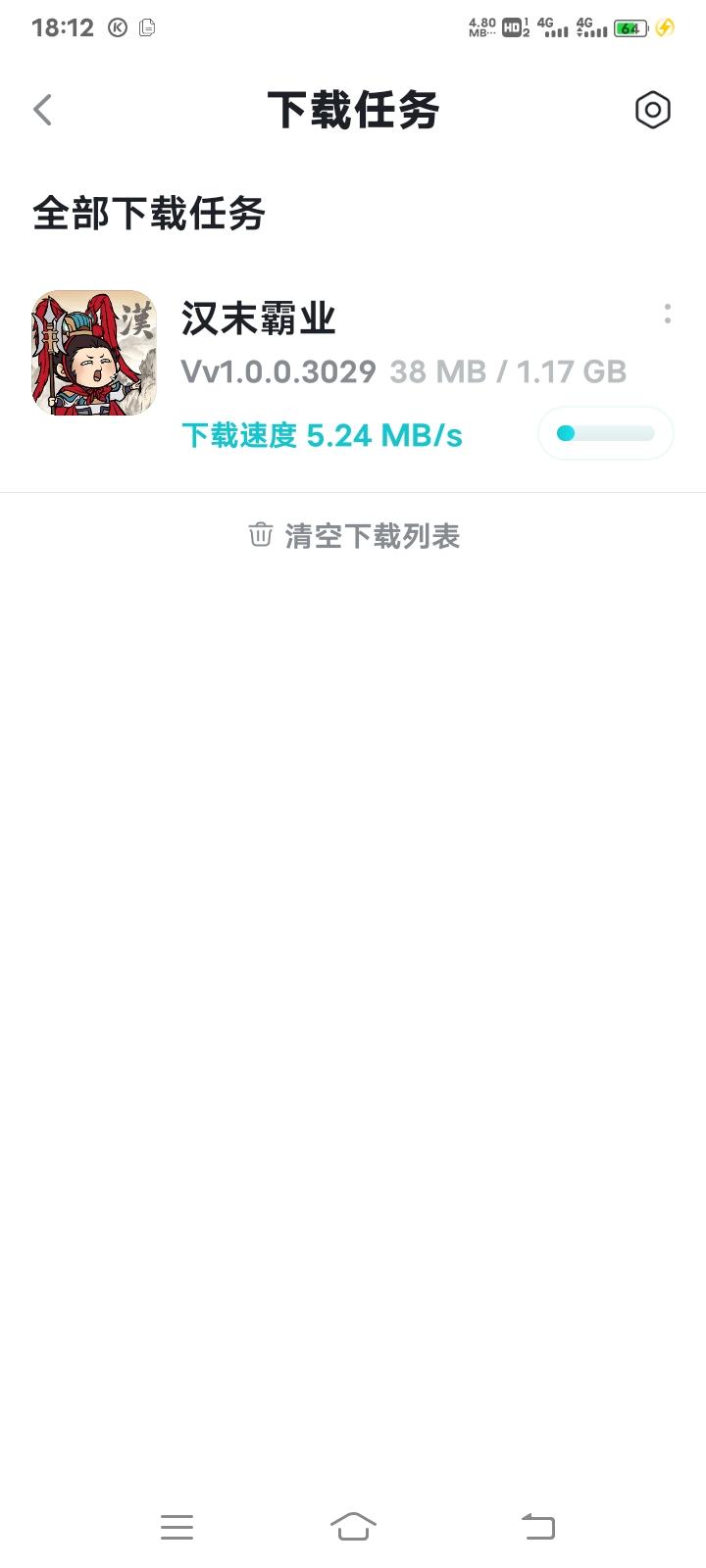This screenshot has height=1568, width=706.
Task: Open download settings hexagon icon
Action: point(652,110)
